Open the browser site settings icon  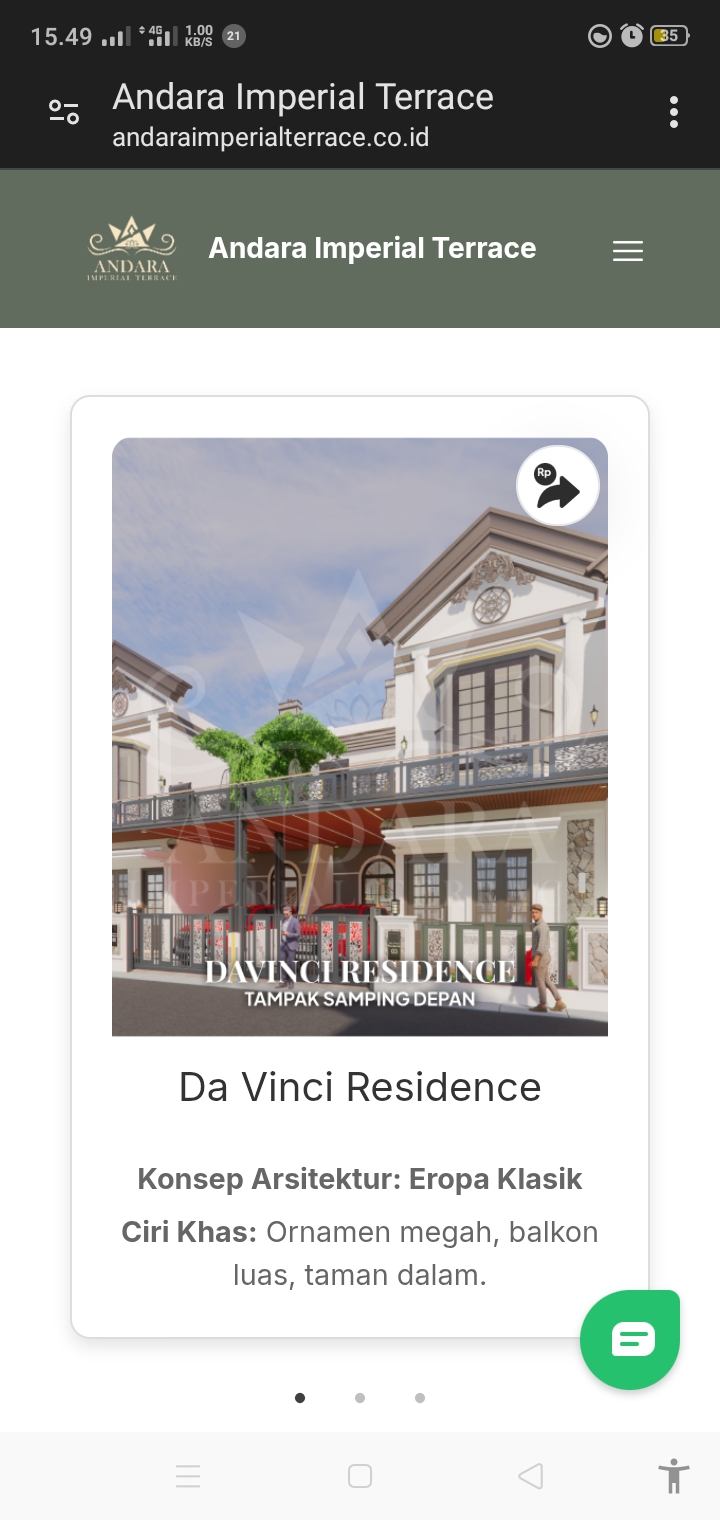point(64,112)
